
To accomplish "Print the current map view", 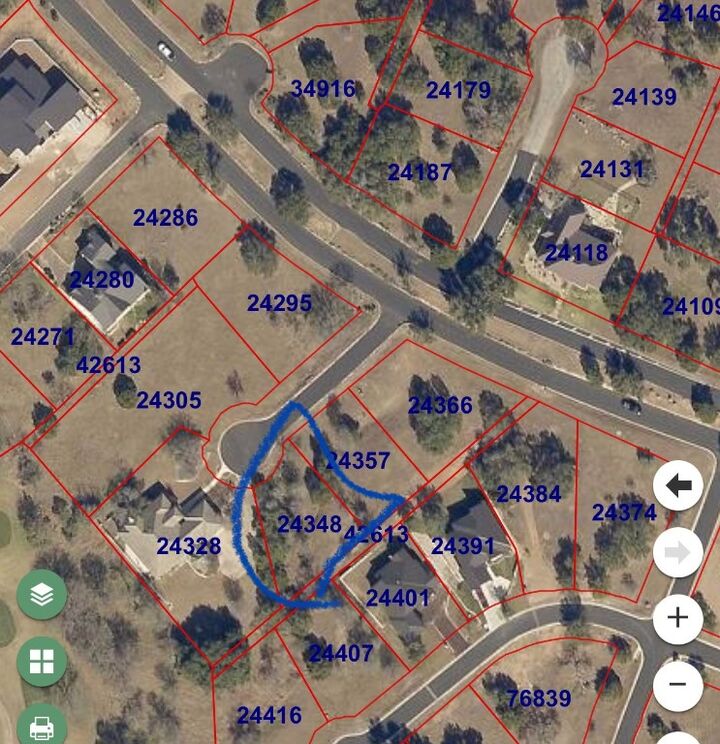I will 41,727.
